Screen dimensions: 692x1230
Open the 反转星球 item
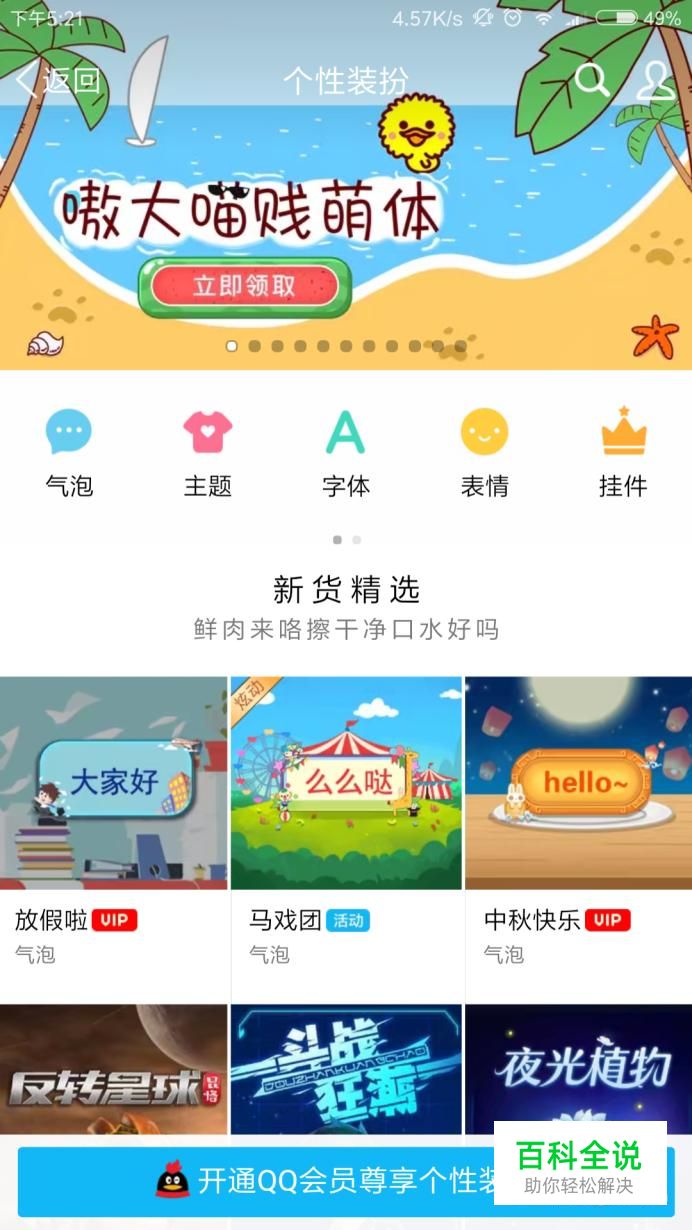pyautogui.click(x=114, y=1070)
